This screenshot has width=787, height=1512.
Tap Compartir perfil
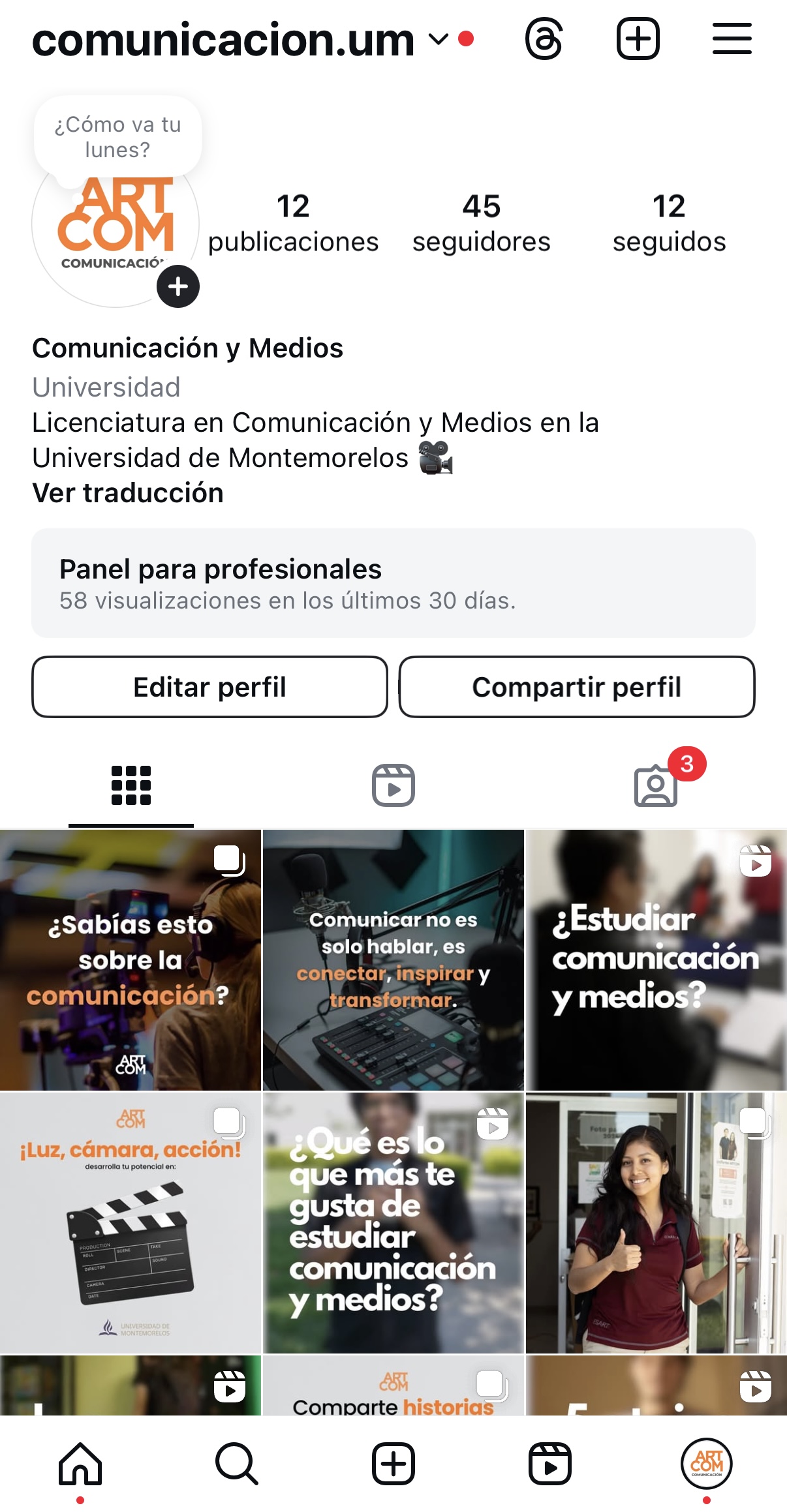(x=577, y=687)
